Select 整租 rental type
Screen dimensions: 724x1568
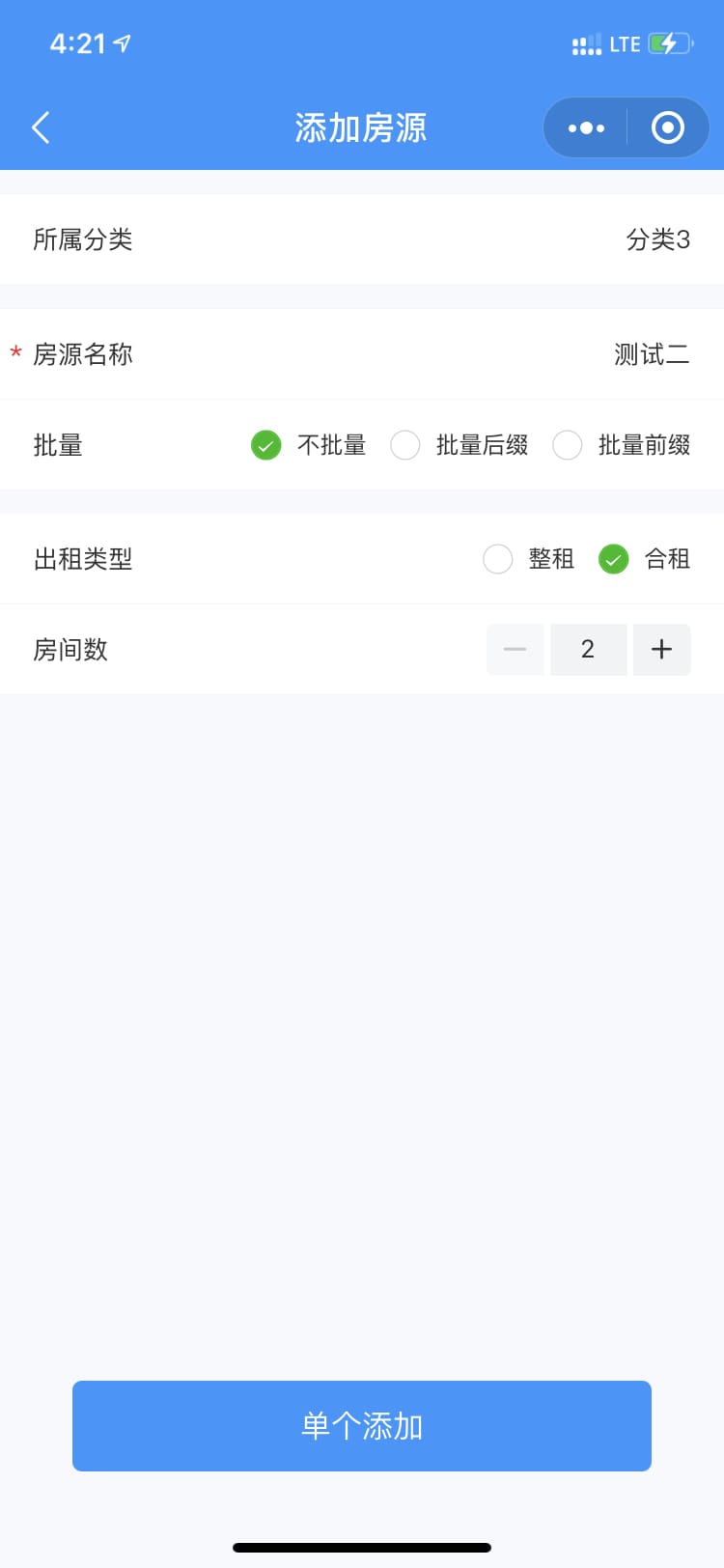point(498,559)
